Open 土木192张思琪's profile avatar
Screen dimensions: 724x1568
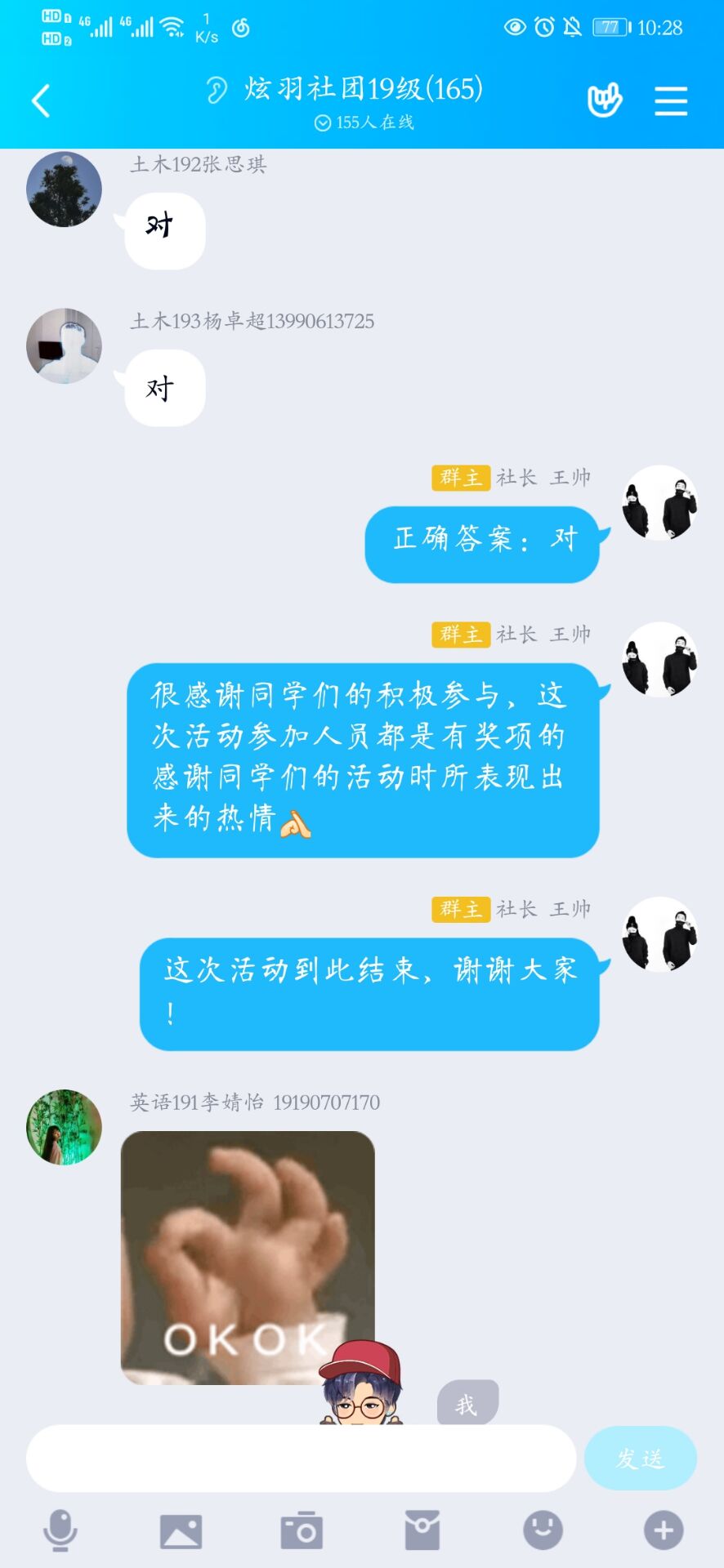point(64,189)
